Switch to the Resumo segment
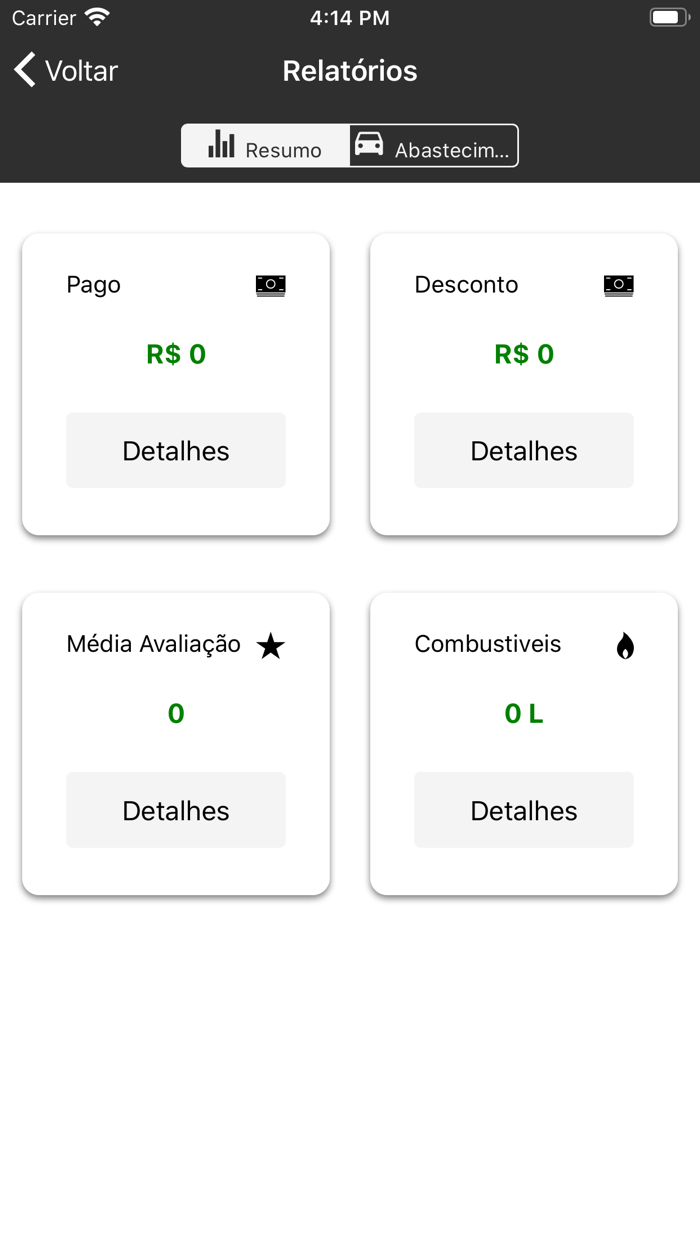The height and width of the screenshot is (1244, 700). [265, 146]
